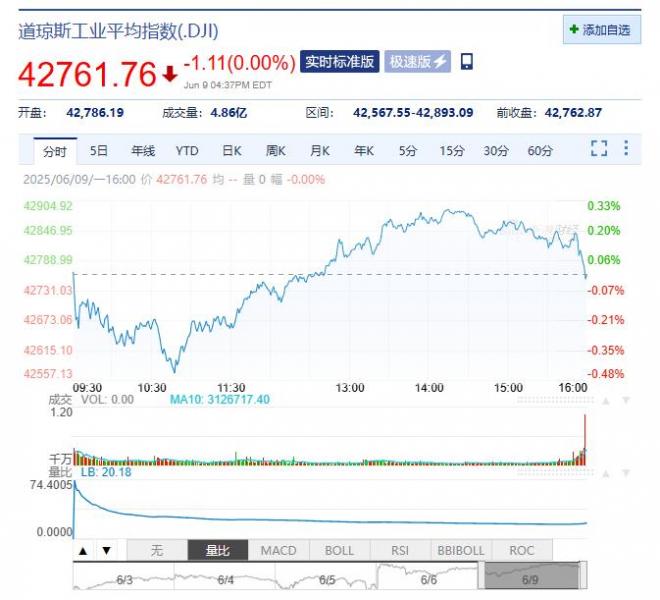Switch to 极速版 mode
This screenshot has width=660, height=600.
pos(418,62)
